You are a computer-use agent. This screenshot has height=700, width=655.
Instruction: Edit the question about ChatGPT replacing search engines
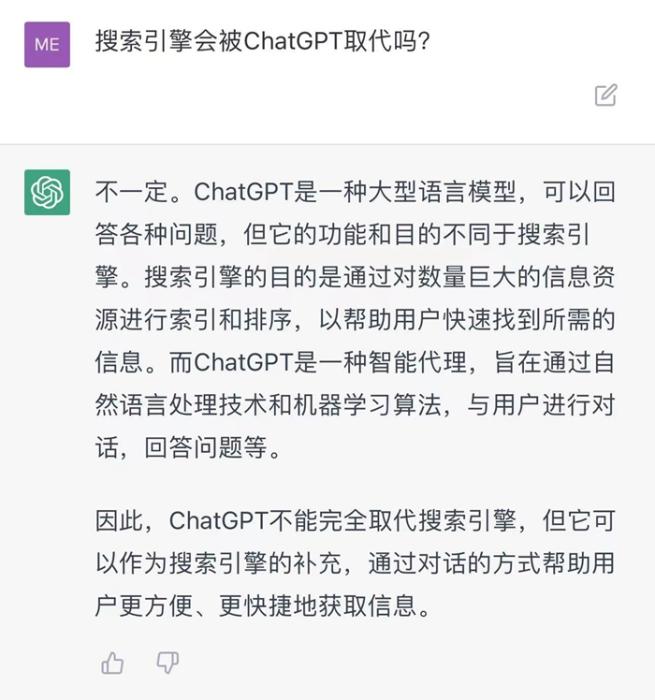[605, 96]
